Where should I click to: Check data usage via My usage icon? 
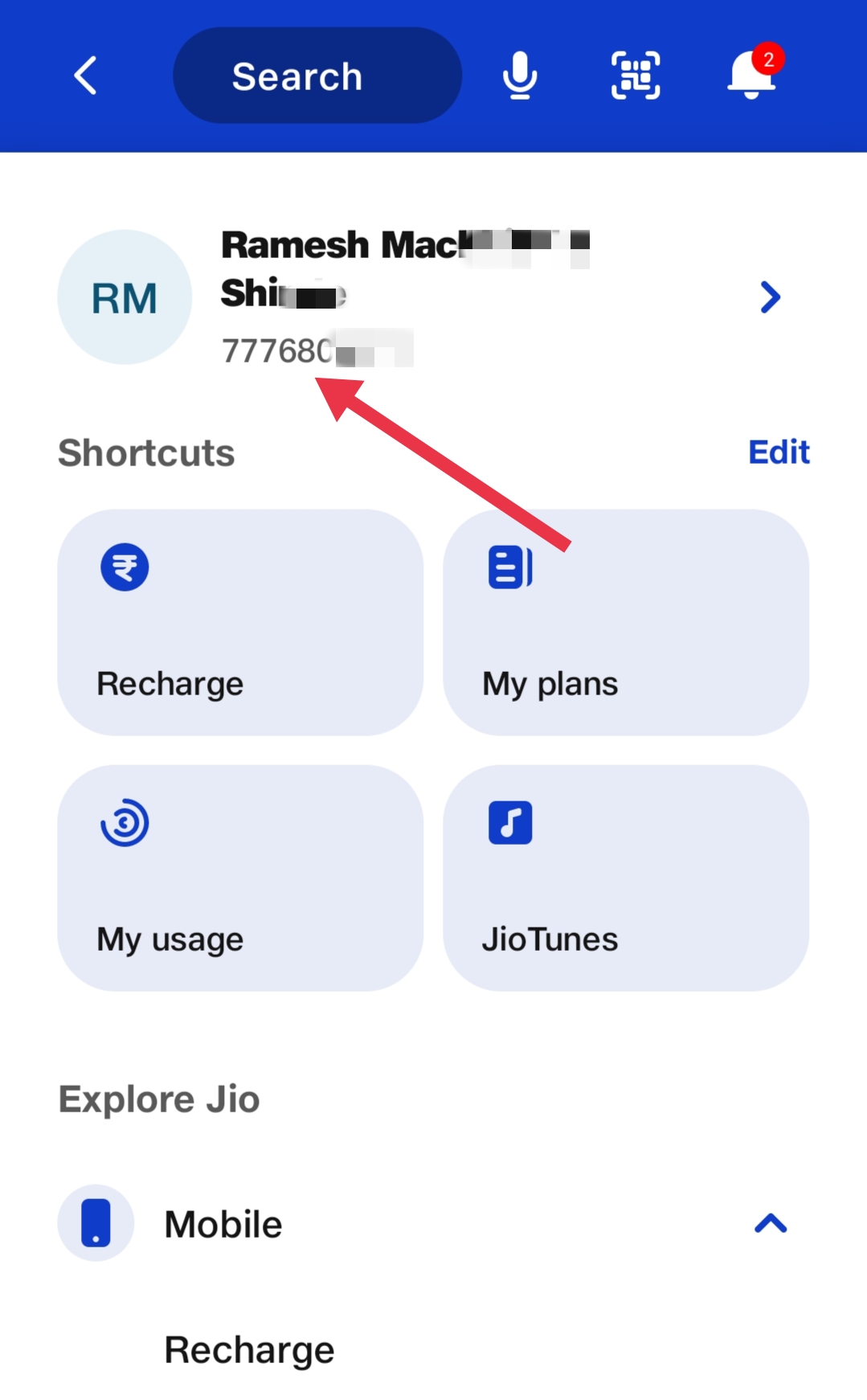pyautogui.click(x=123, y=821)
